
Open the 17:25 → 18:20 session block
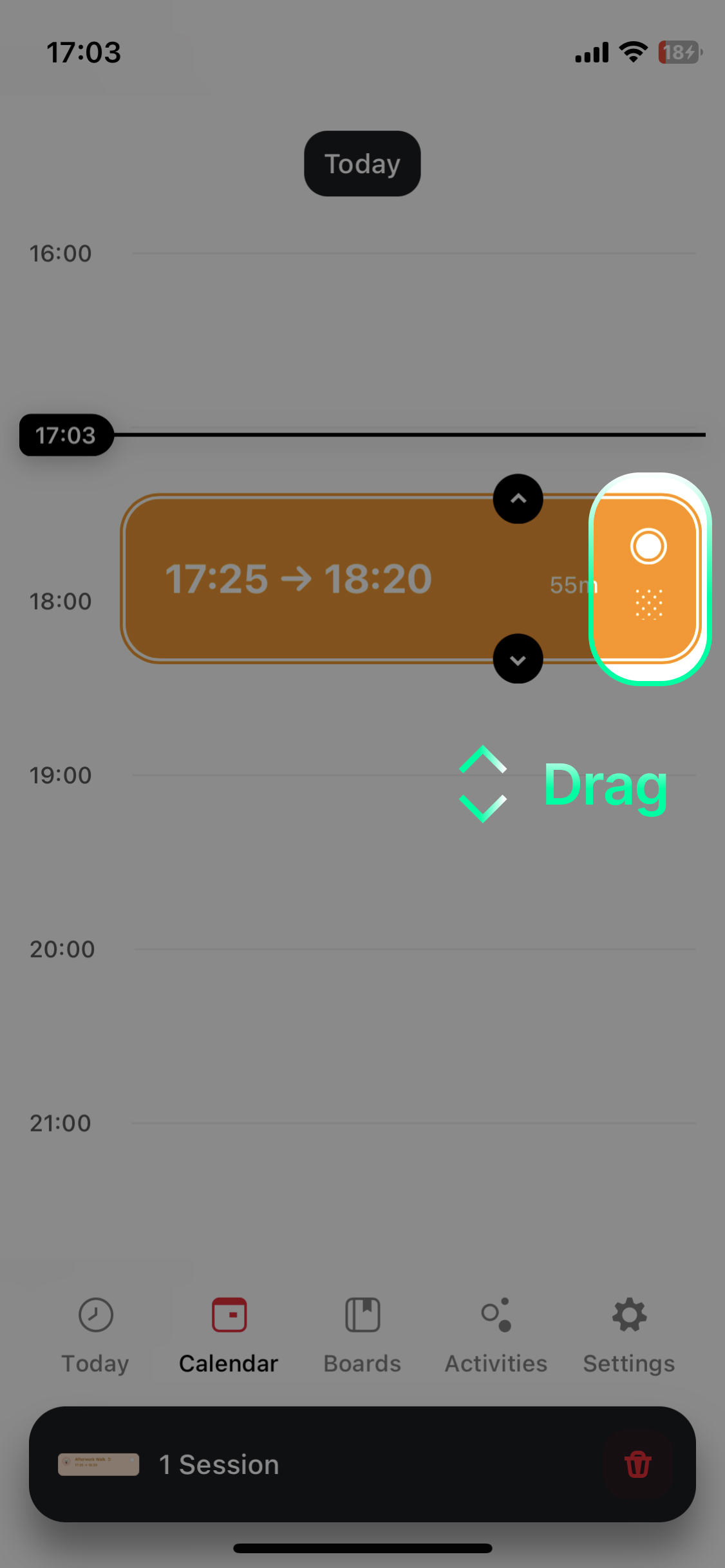point(322,578)
